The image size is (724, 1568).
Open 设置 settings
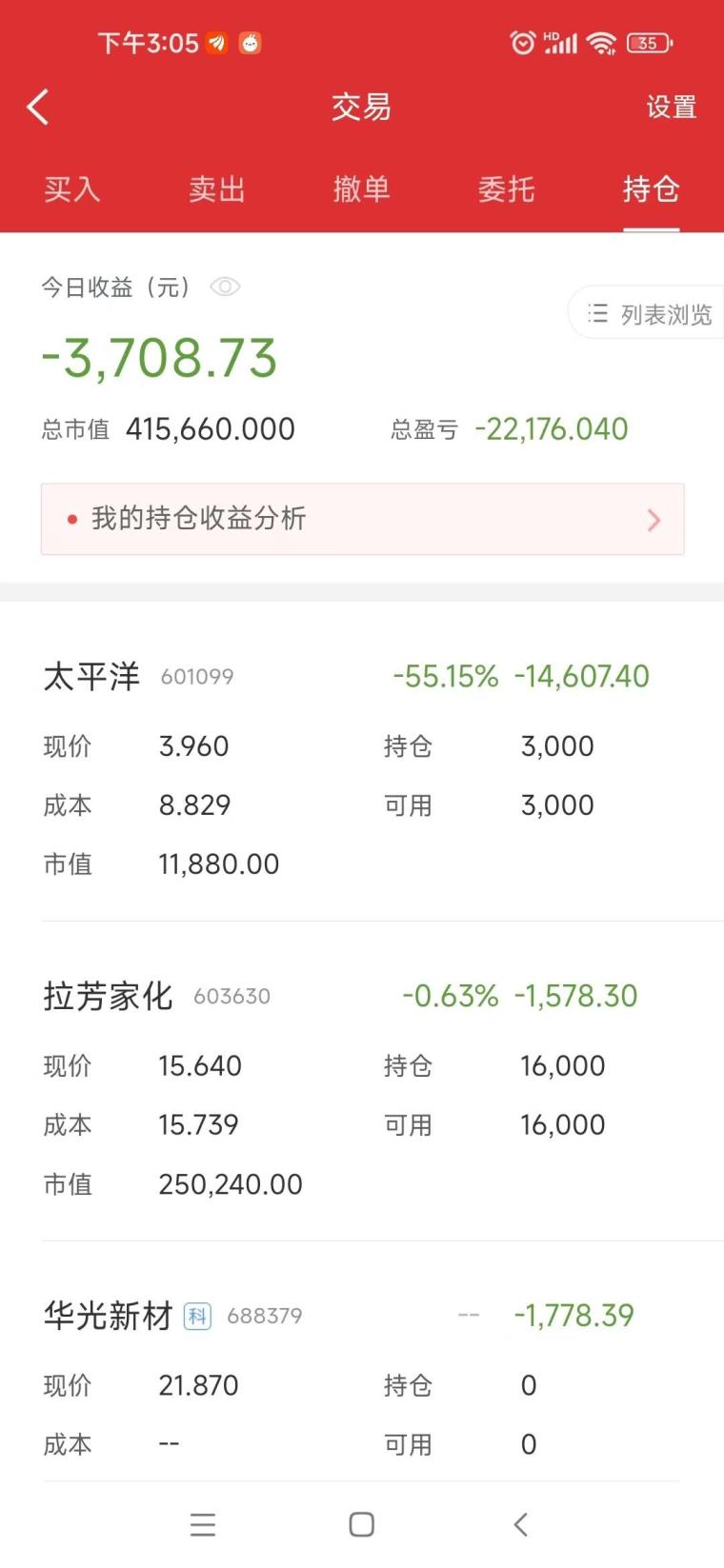(672, 108)
